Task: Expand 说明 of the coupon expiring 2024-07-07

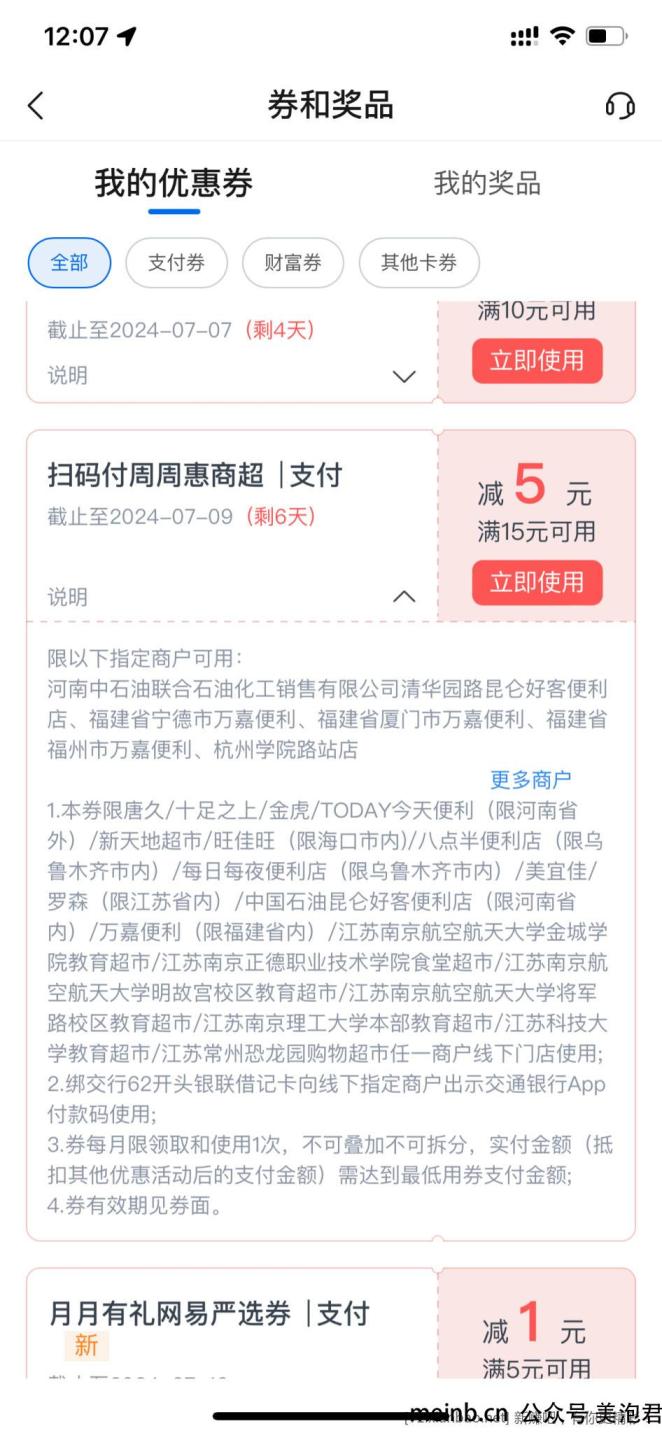Action: click(404, 376)
